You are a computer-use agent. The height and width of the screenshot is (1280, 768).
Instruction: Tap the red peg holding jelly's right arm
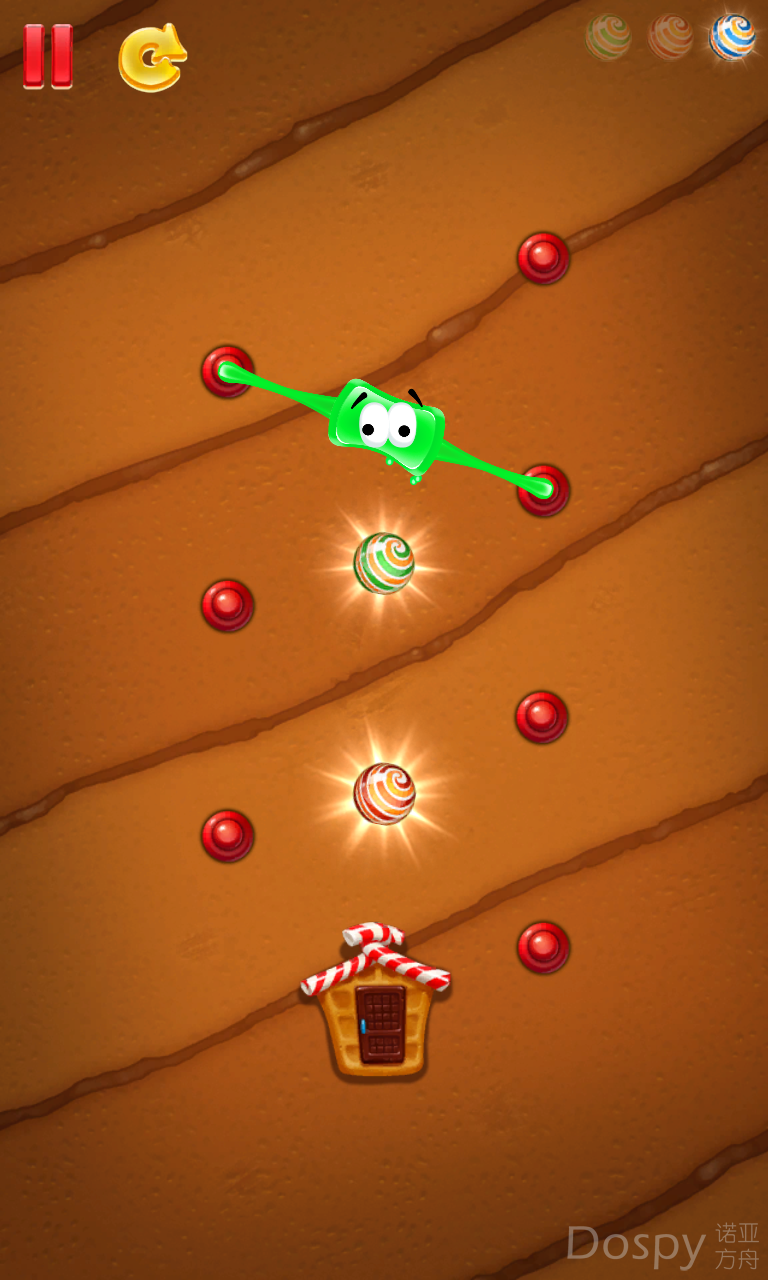(543, 490)
